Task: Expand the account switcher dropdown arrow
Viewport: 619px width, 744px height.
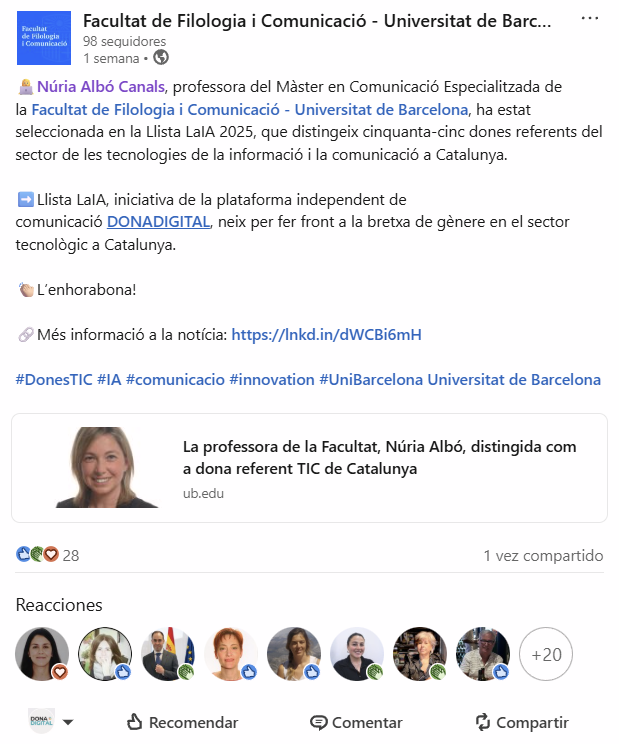Action: pos(68,722)
